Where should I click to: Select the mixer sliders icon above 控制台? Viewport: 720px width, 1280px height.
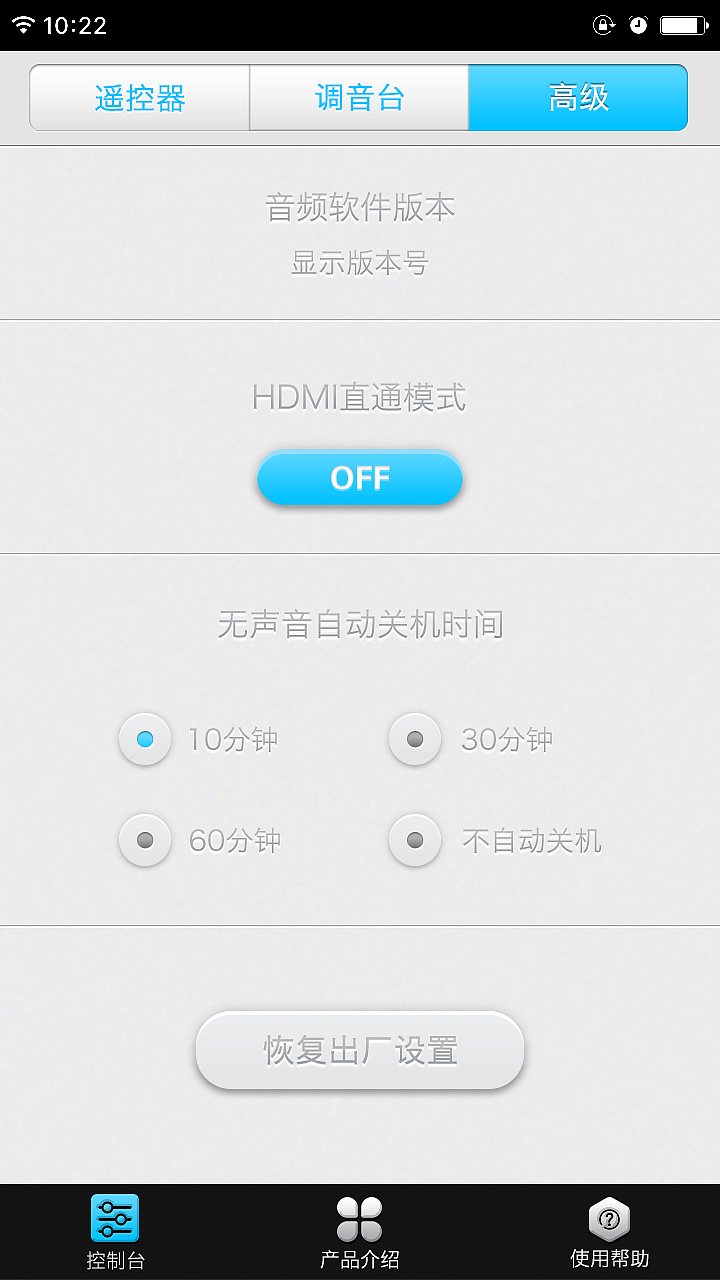(x=114, y=1218)
